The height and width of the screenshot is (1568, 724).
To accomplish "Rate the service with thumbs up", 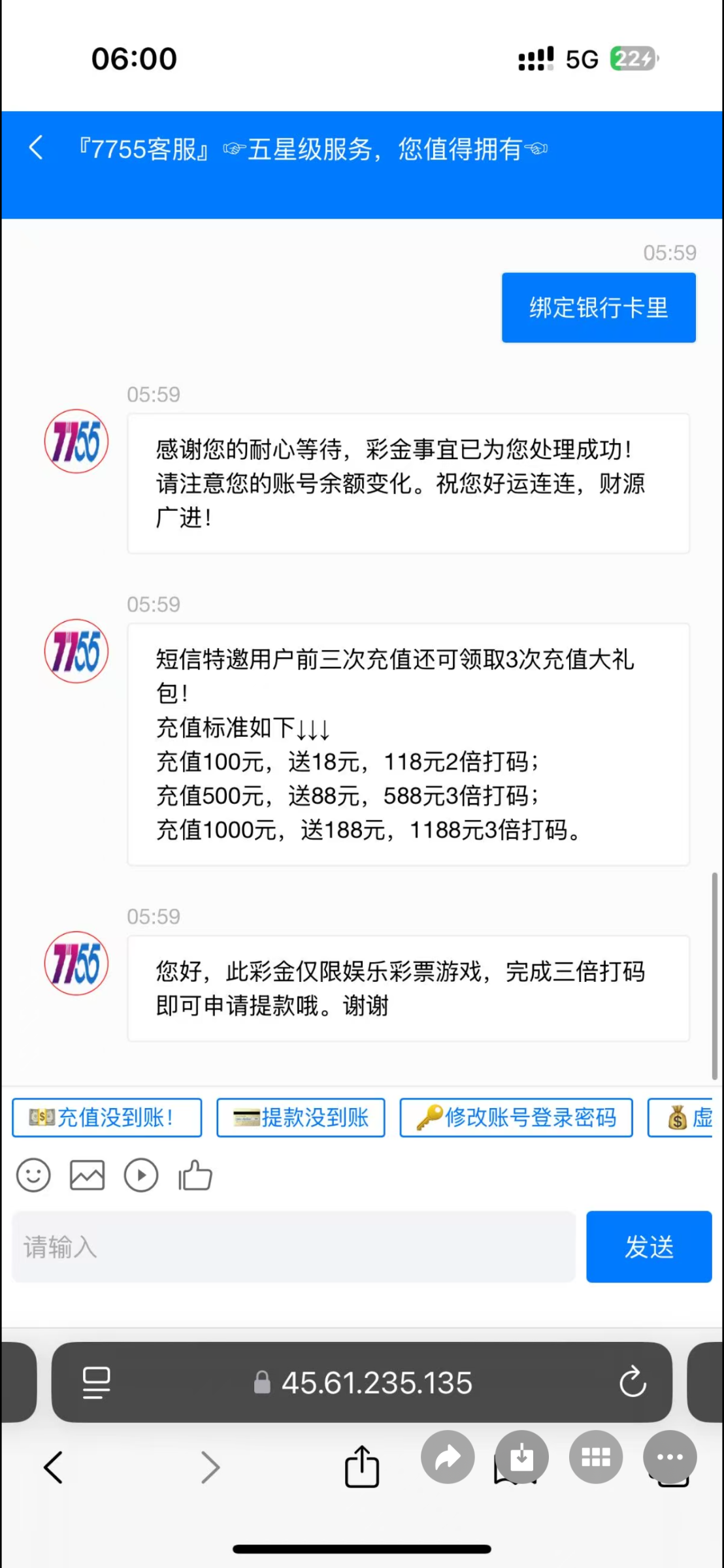I will [195, 1175].
